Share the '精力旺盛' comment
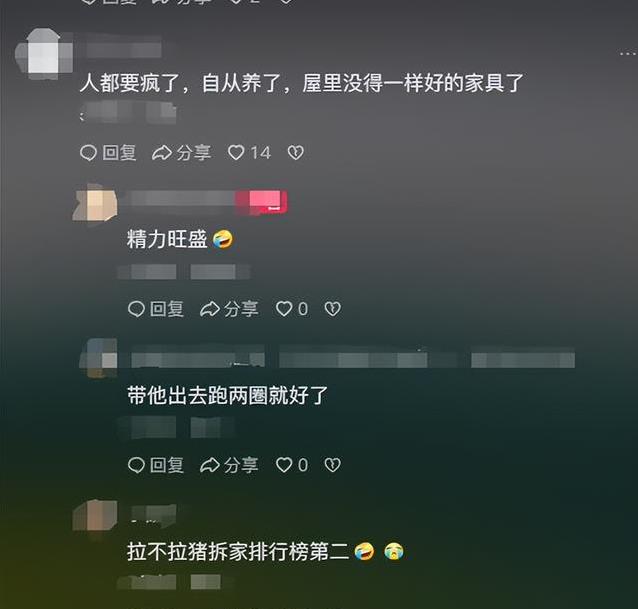 click(x=229, y=309)
